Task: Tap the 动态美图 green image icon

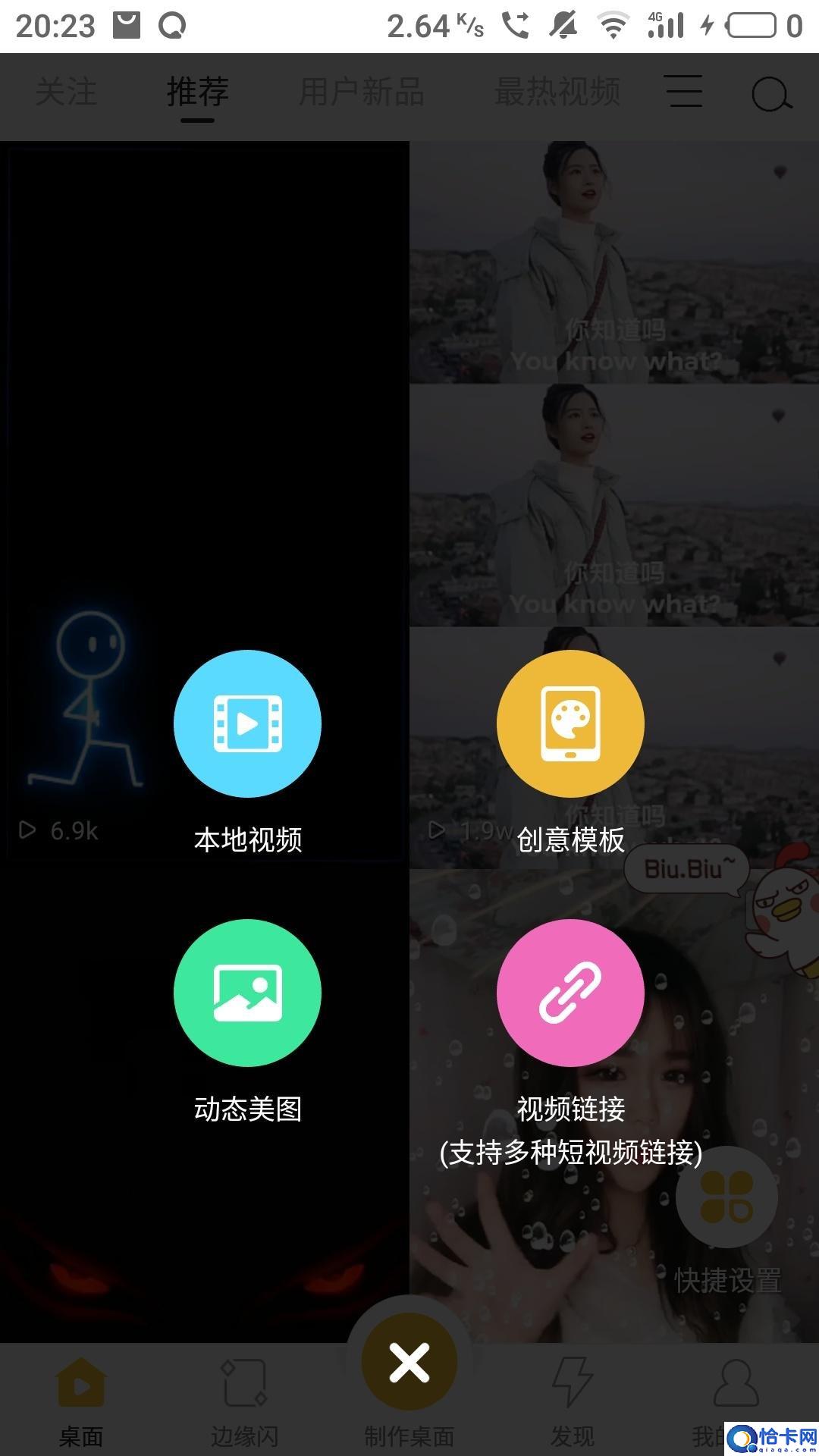Action: [246, 993]
